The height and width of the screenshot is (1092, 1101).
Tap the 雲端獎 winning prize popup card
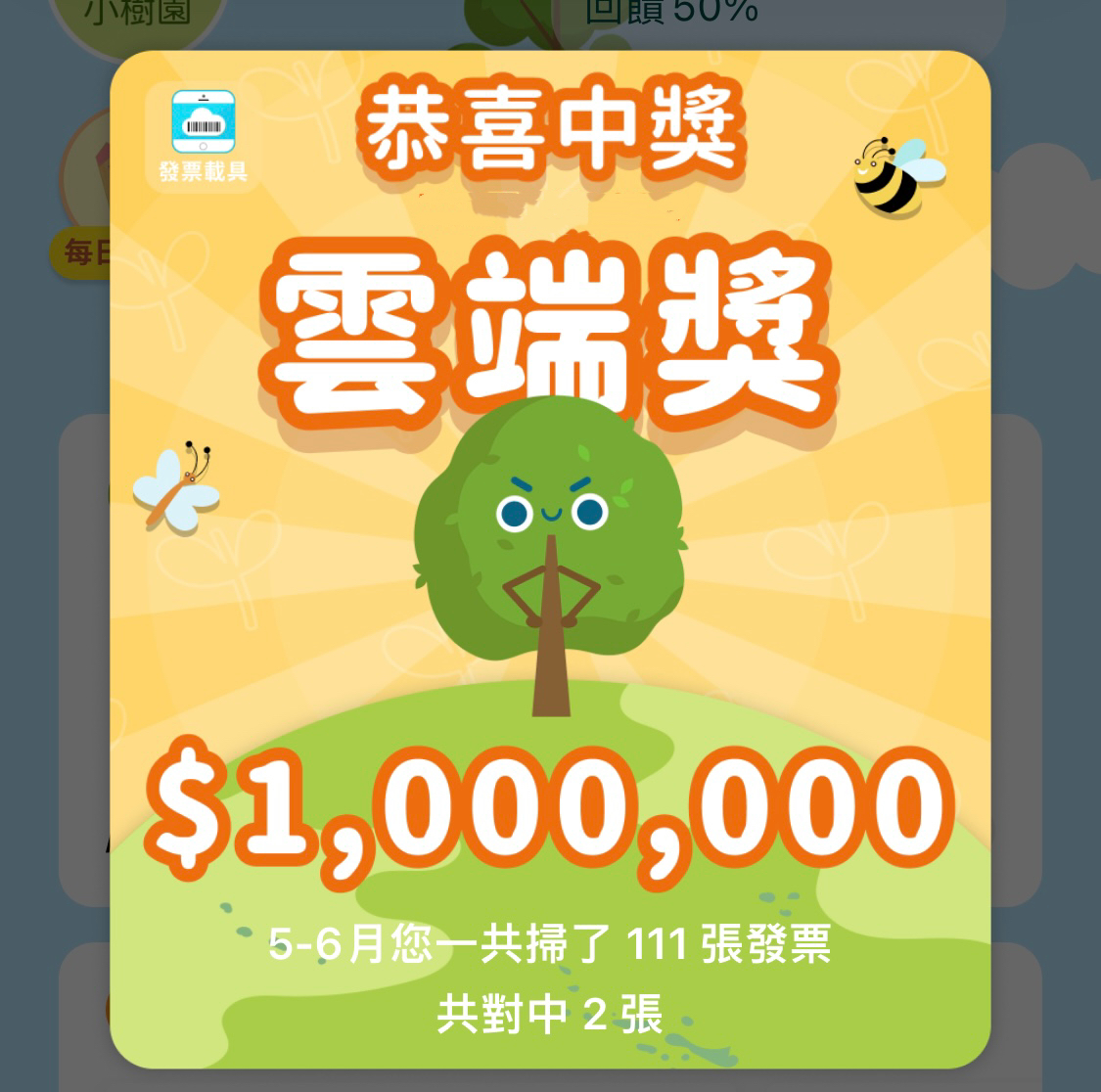pos(550,558)
